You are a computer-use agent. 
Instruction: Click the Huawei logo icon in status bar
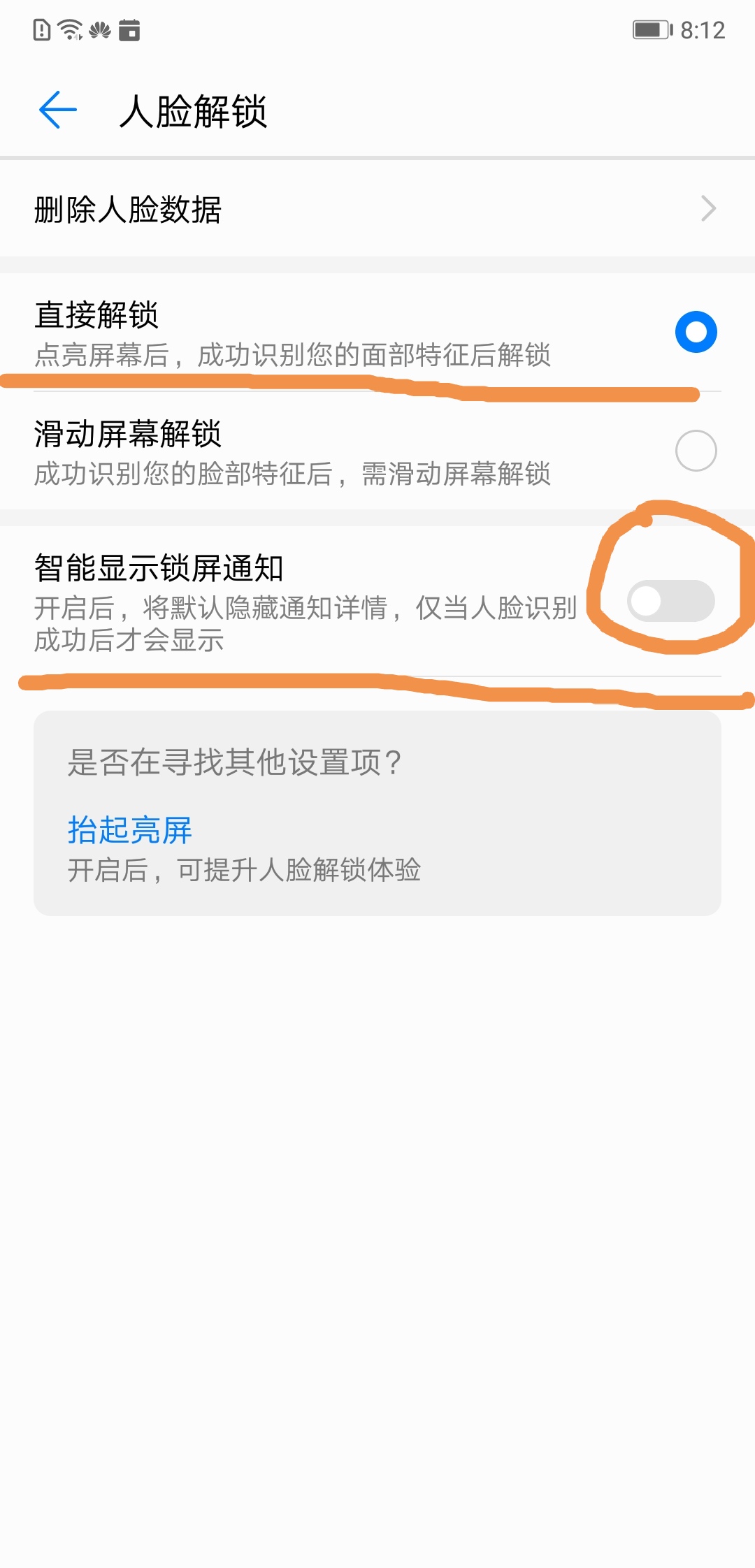click(x=100, y=29)
